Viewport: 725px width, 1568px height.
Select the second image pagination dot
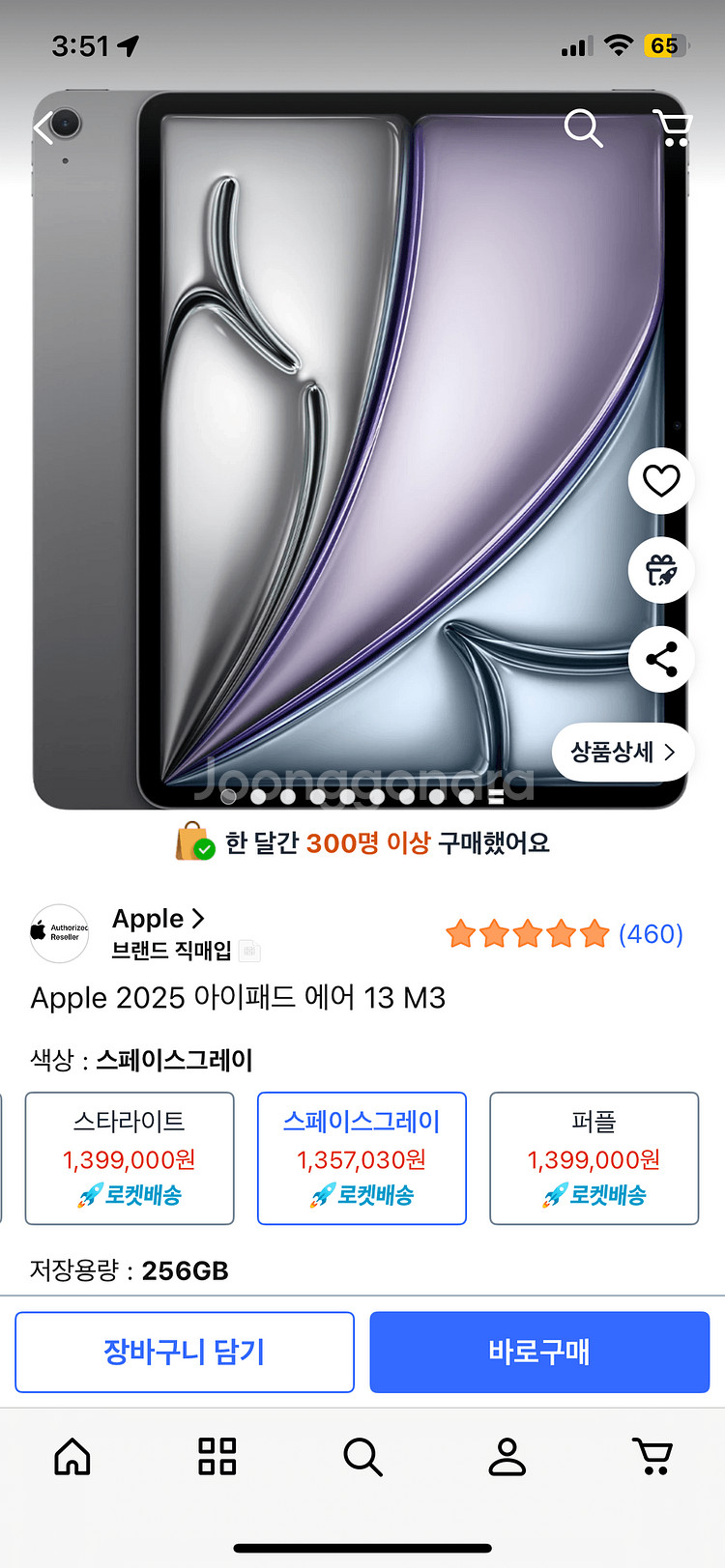[259, 798]
